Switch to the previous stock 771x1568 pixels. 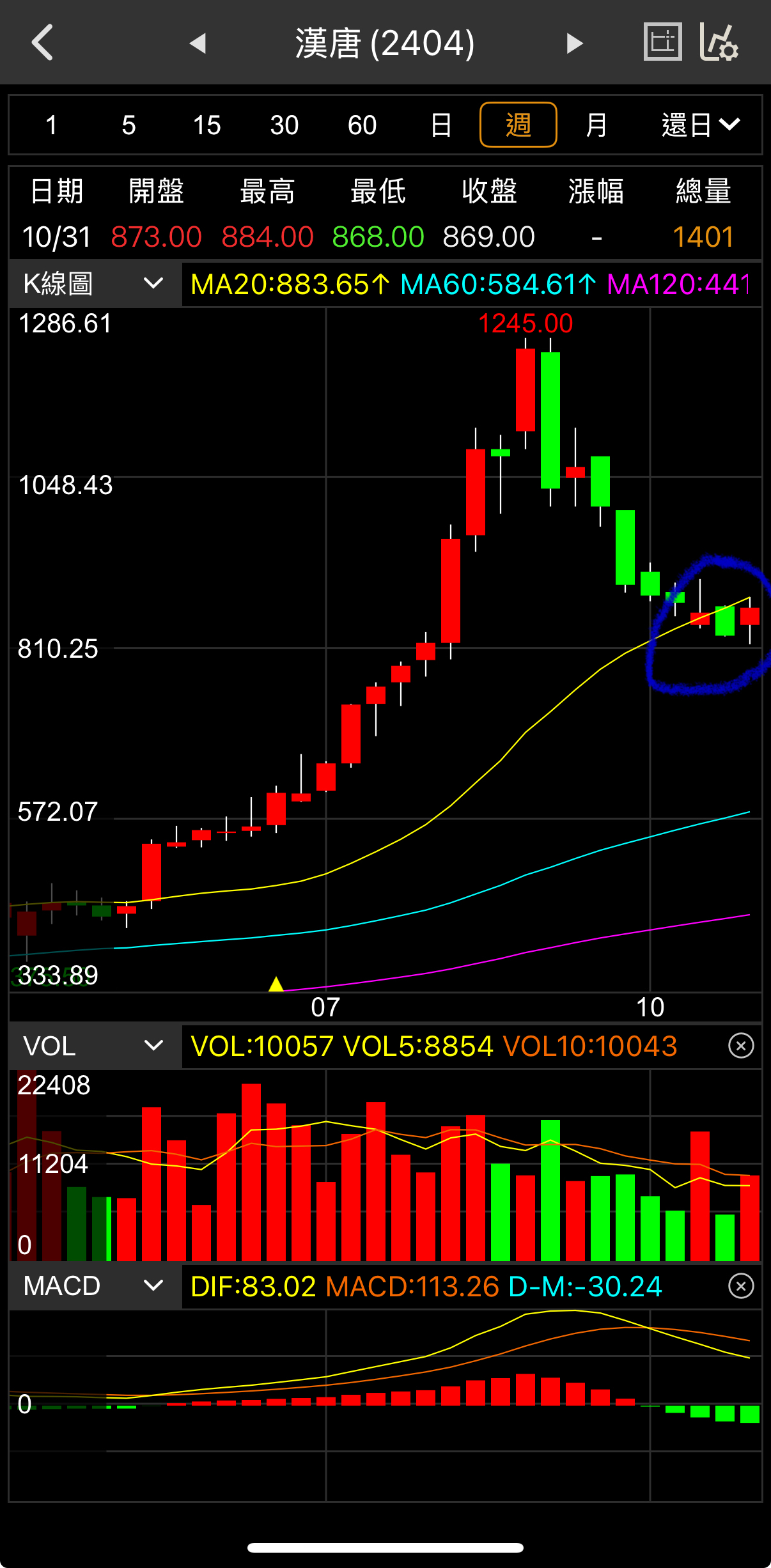pos(198,43)
